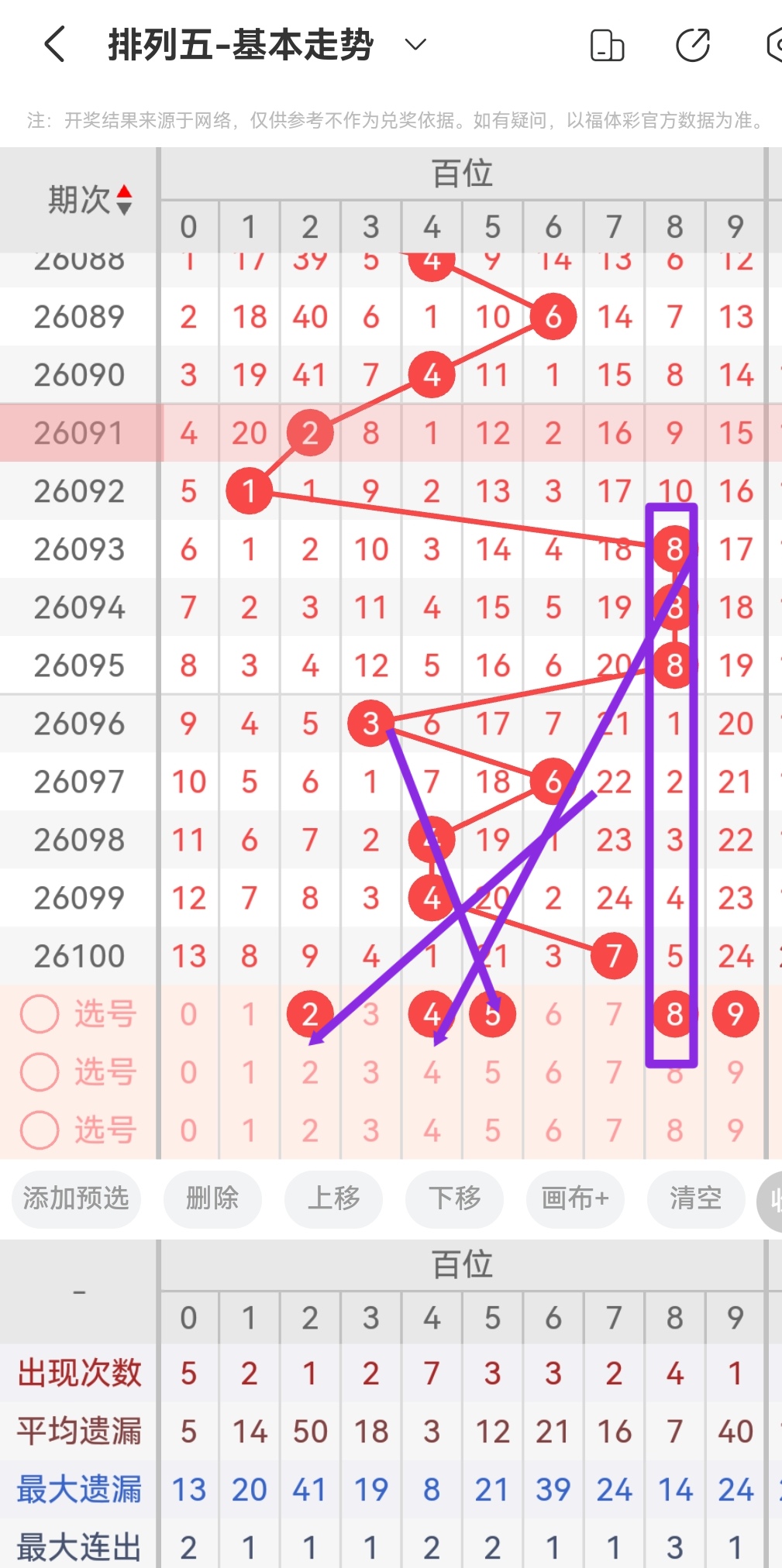Tap the ascending sort triangle on 期次 header
Image resolution: width=782 pixels, height=1568 pixels.
point(126,188)
